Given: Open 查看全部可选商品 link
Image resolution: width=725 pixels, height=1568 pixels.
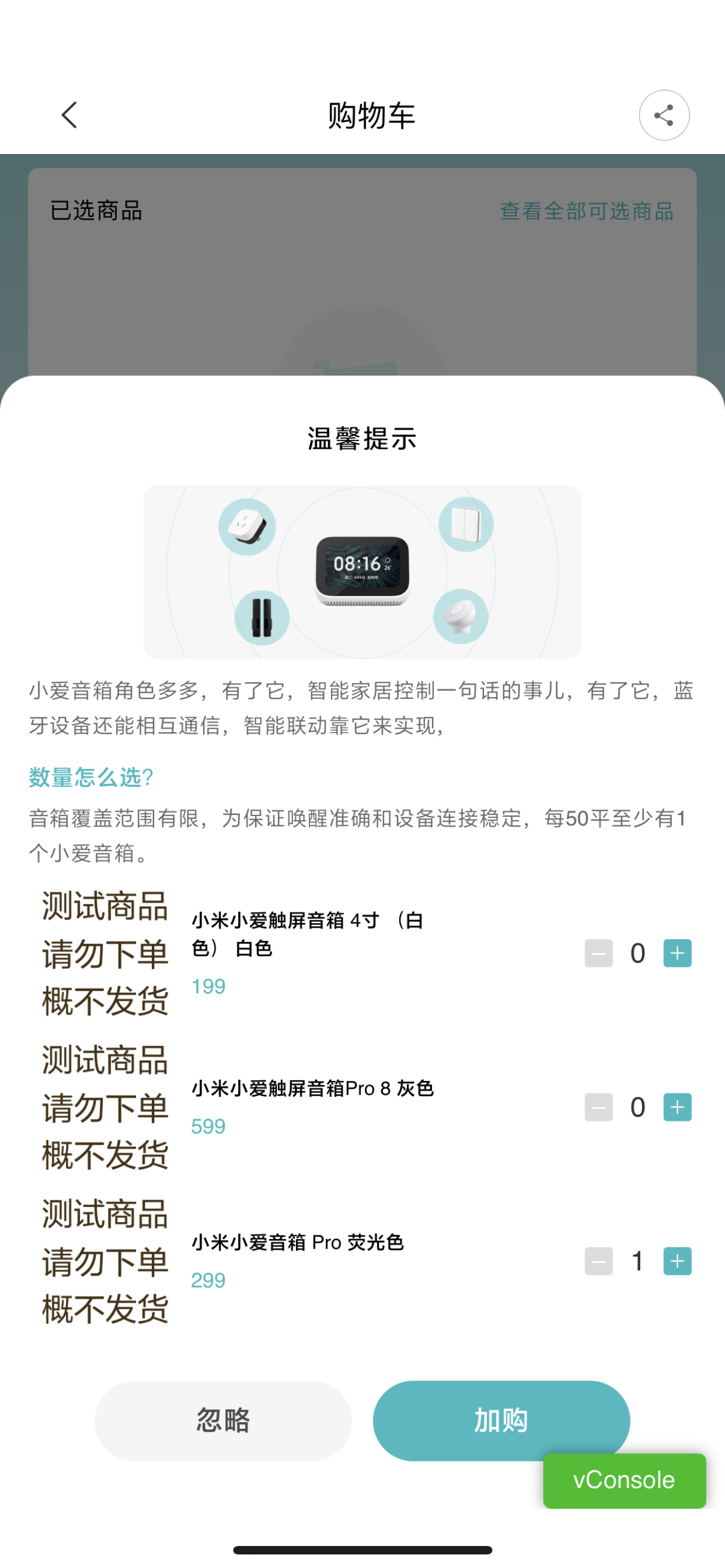Looking at the screenshot, I should (x=586, y=211).
